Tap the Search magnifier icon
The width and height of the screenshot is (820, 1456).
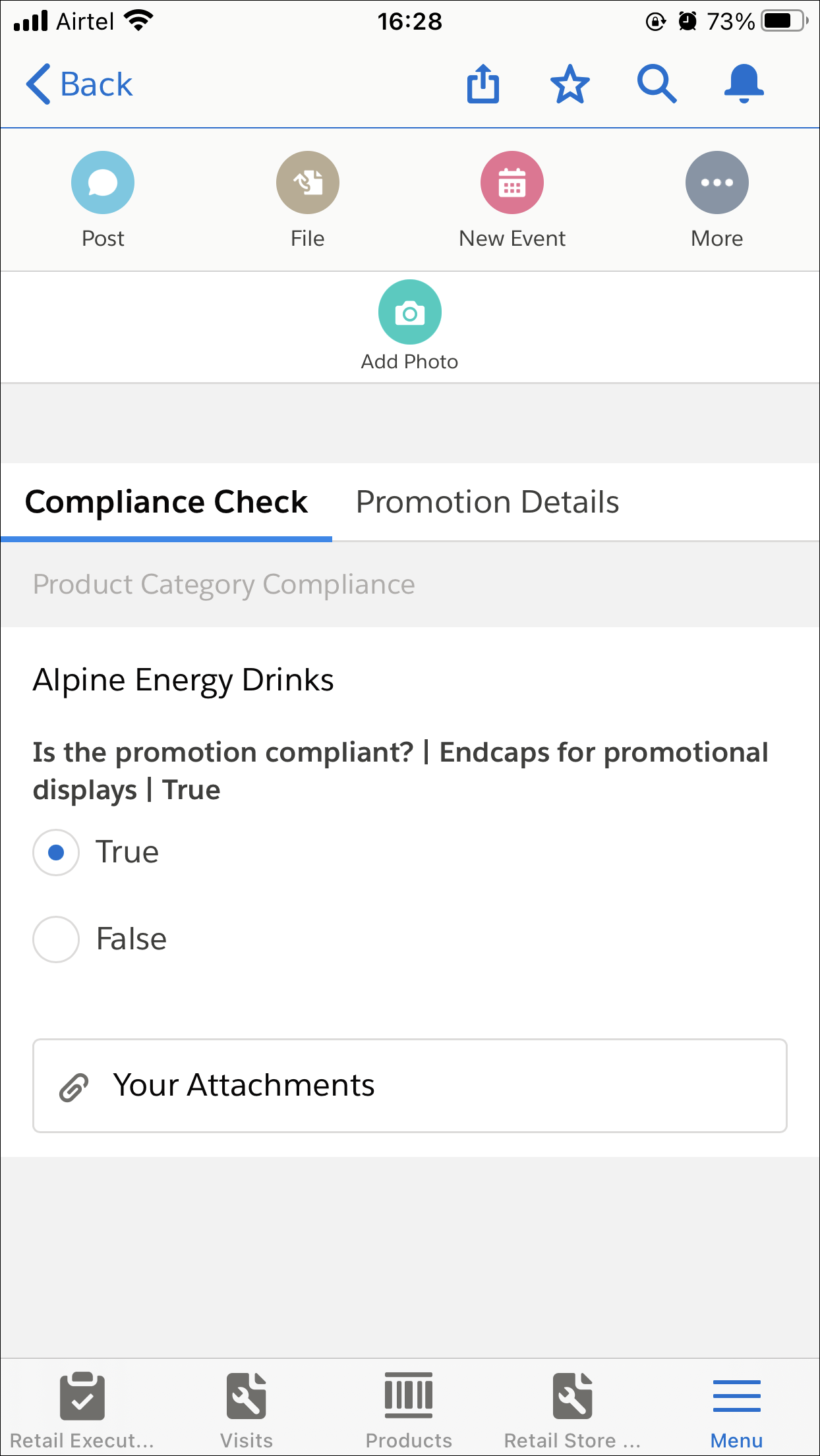(657, 84)
